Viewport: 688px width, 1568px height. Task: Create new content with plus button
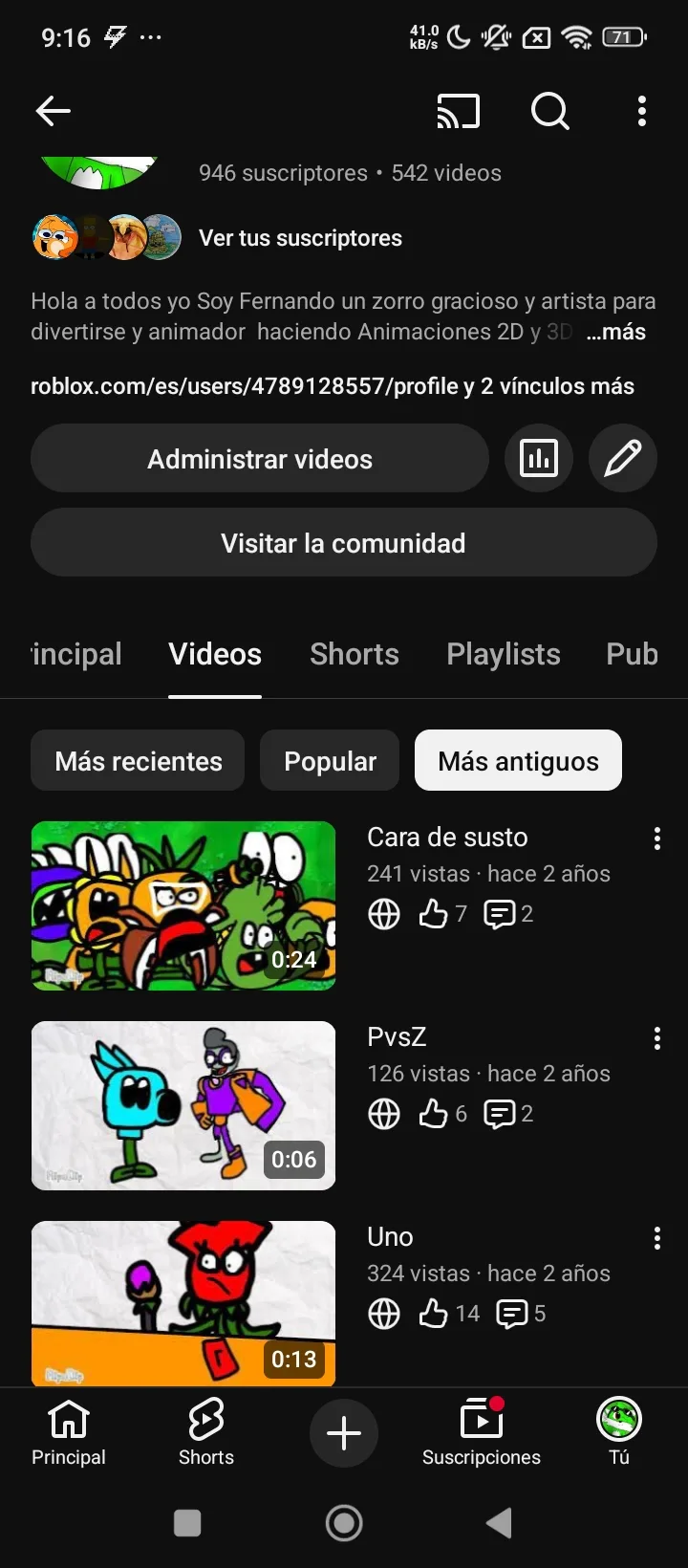(x=344, y=1433)
